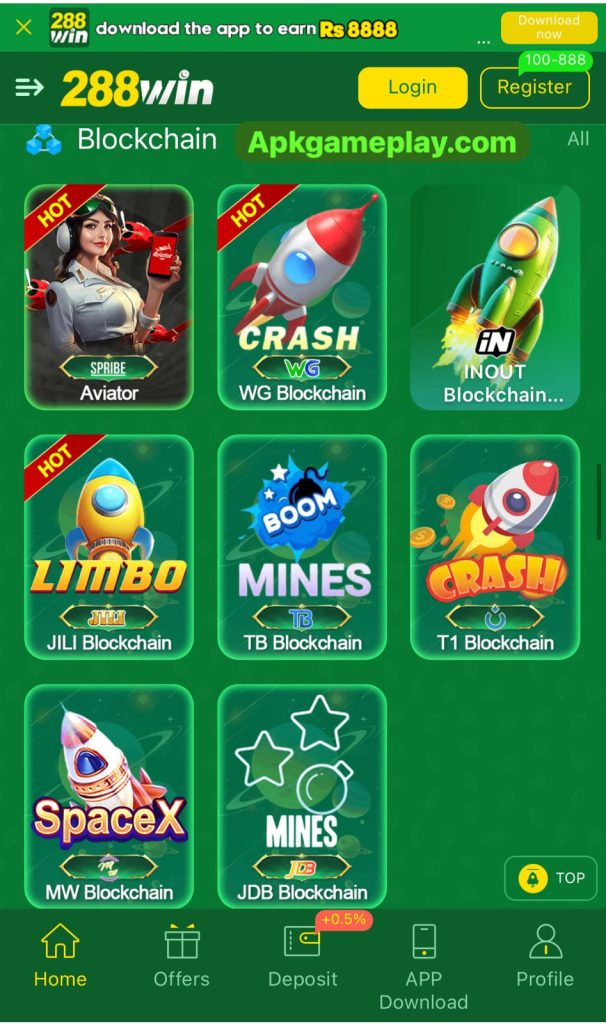Switch to the Home tab

[x=60, y=957]
